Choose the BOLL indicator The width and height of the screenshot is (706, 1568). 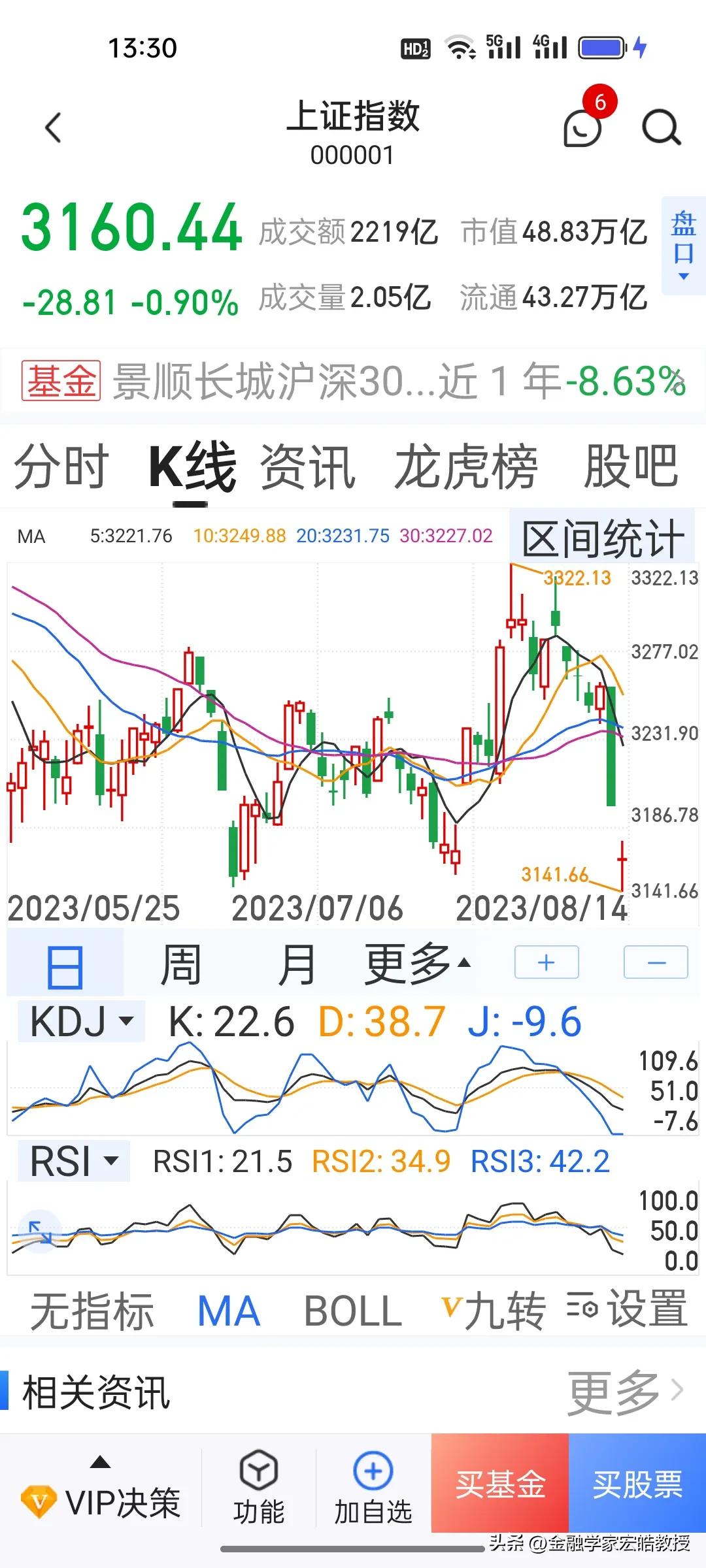(x=353, y=1311)
